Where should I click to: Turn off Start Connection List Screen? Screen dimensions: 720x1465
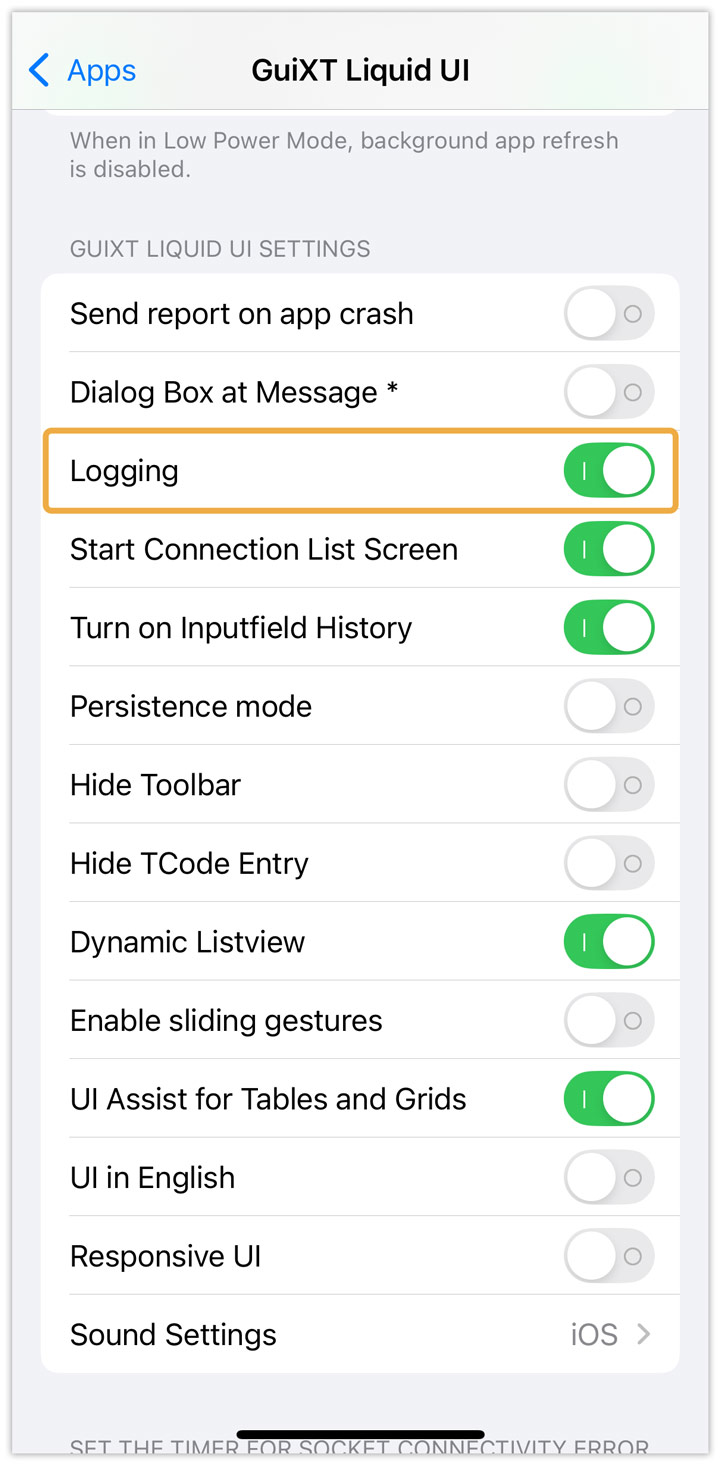coord(609,549)
